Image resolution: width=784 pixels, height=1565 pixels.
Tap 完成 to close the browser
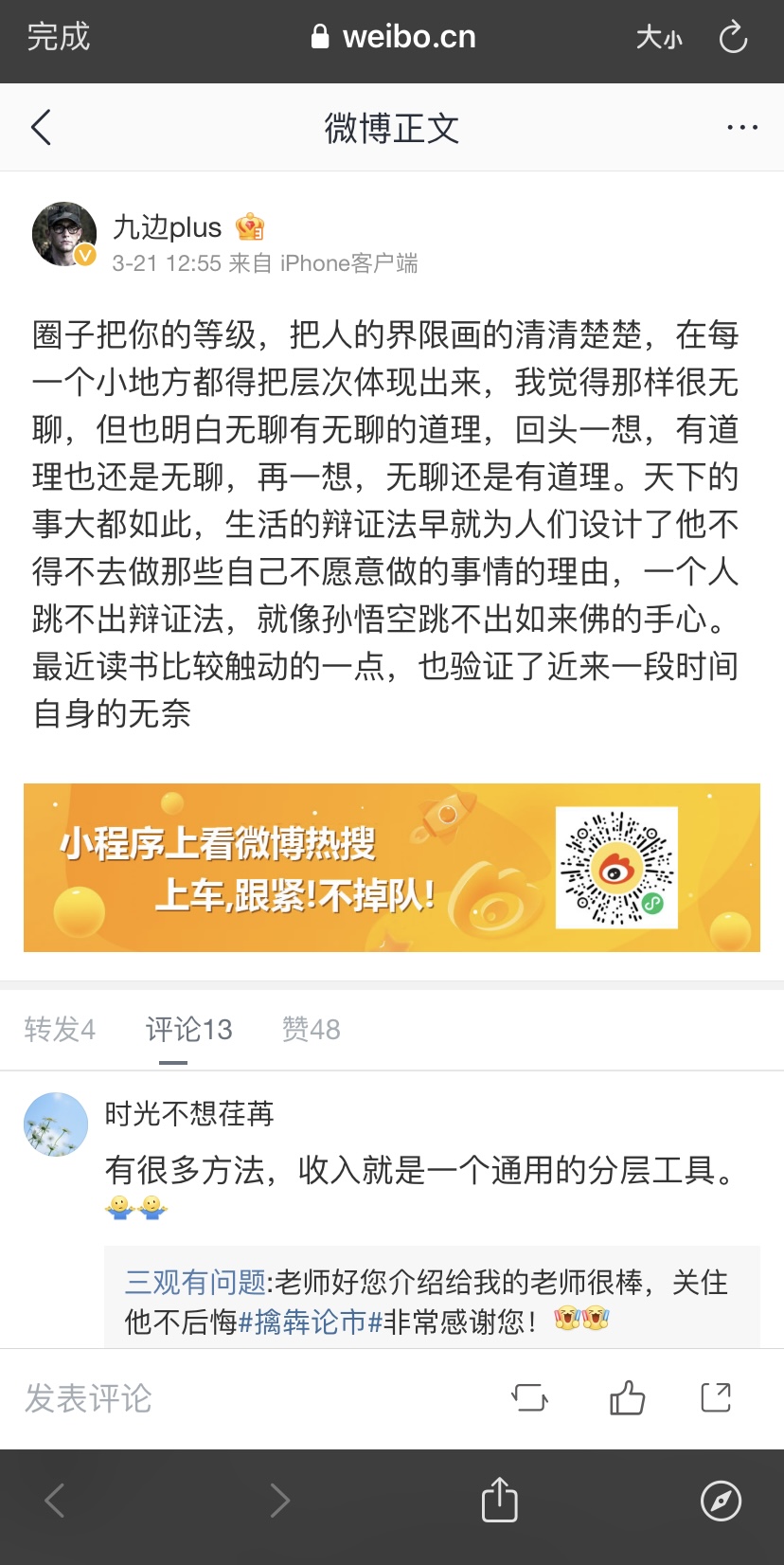(58, 37)
